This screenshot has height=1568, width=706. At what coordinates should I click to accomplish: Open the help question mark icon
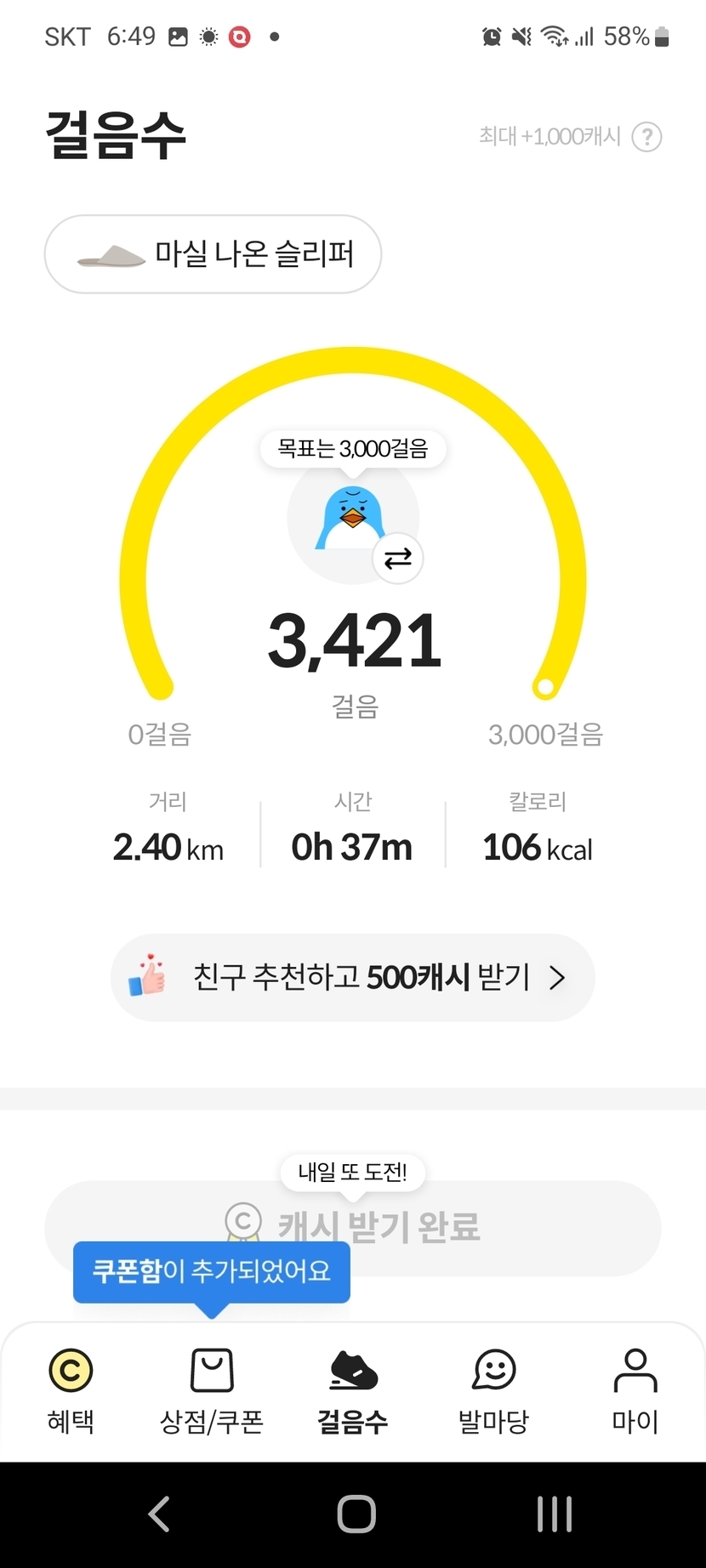tap(646, 137)
